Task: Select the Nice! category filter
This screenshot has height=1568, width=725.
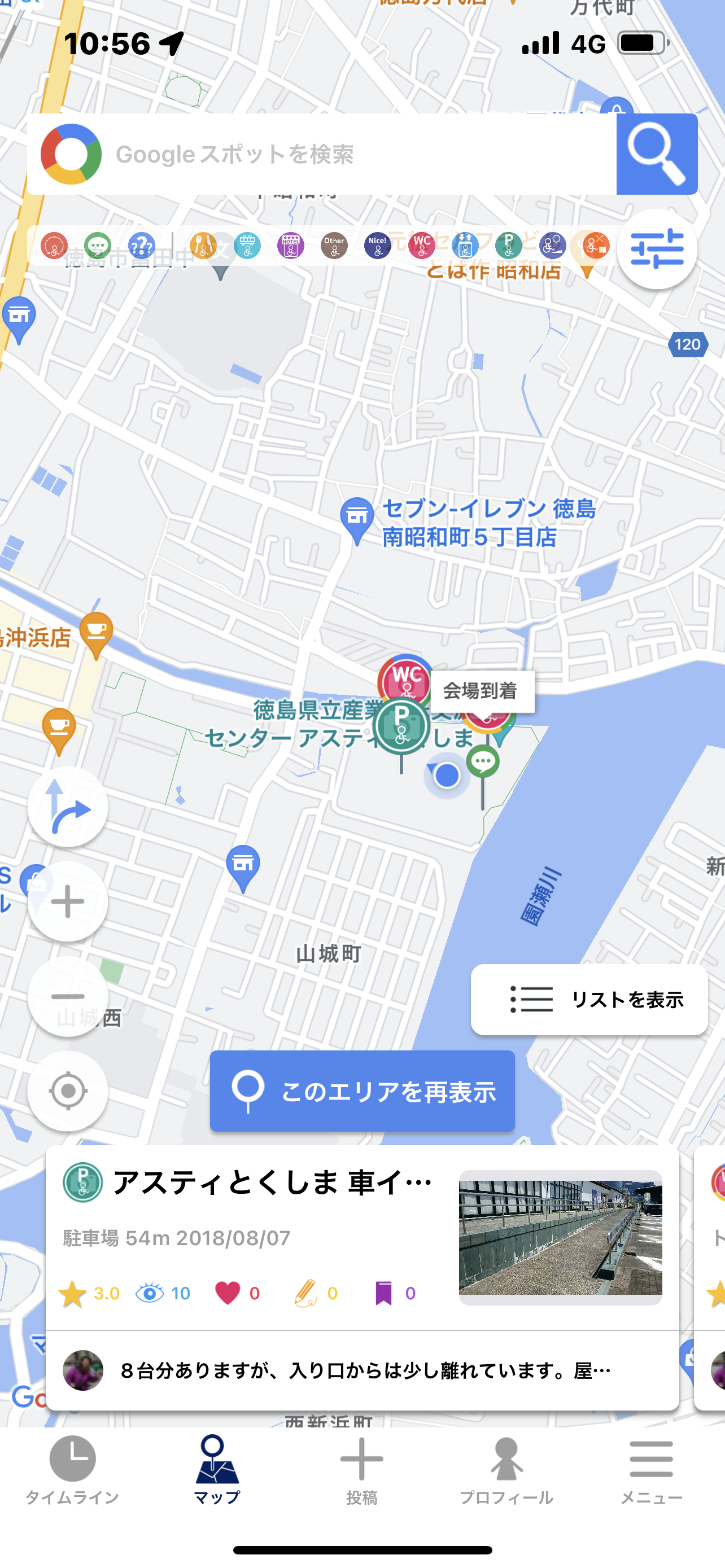Action: click(377, 246)
